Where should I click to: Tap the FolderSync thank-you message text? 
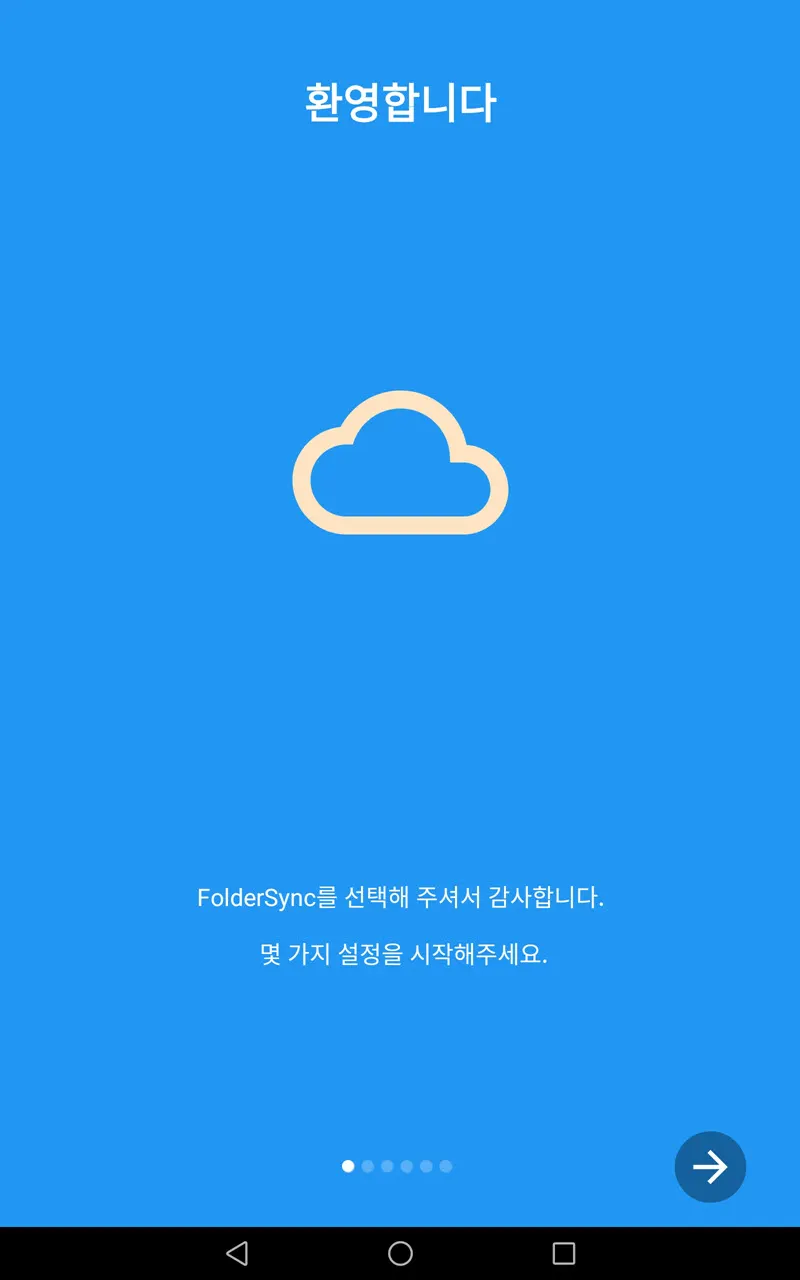click(x=399, y=899)
